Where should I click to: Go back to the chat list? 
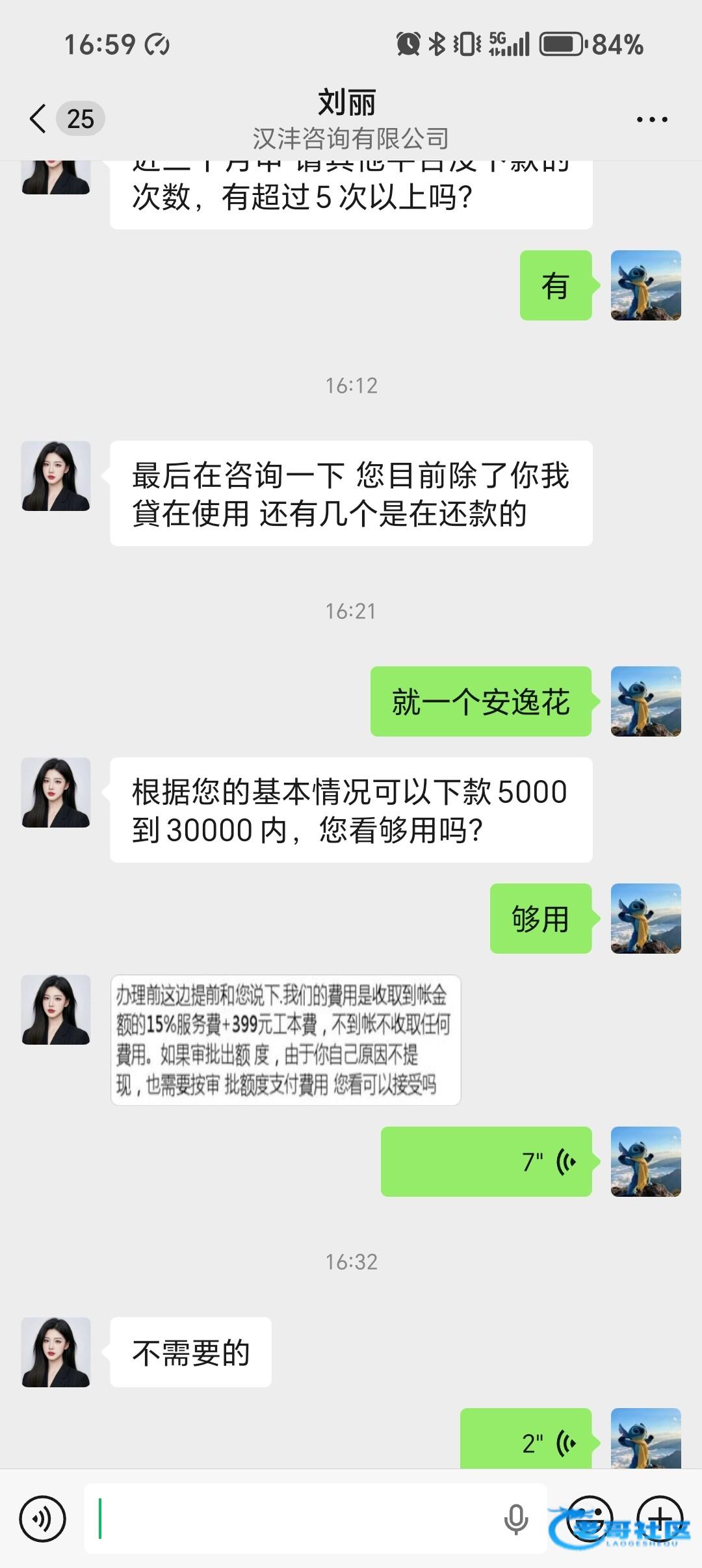[x=39, y=119]
